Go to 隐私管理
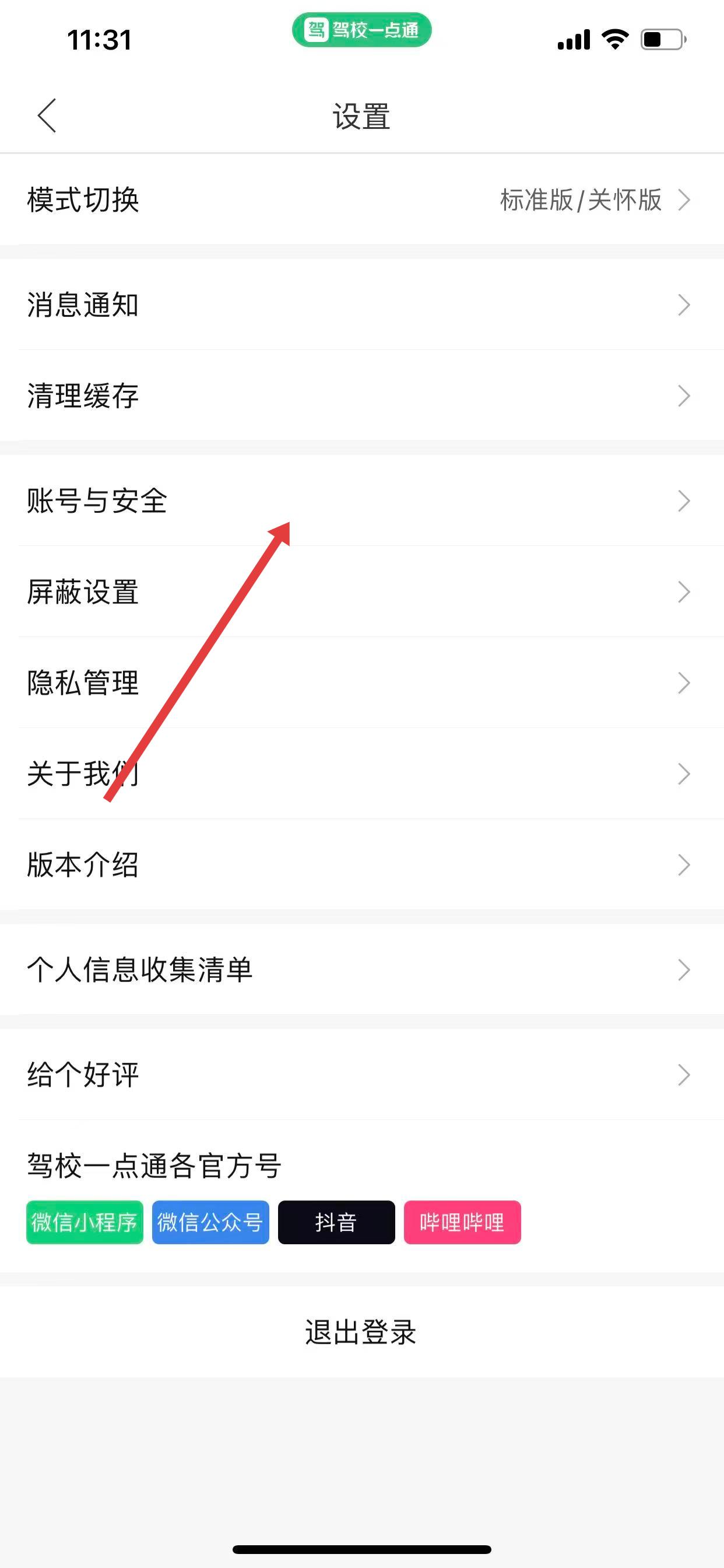 tap(361, 682)
